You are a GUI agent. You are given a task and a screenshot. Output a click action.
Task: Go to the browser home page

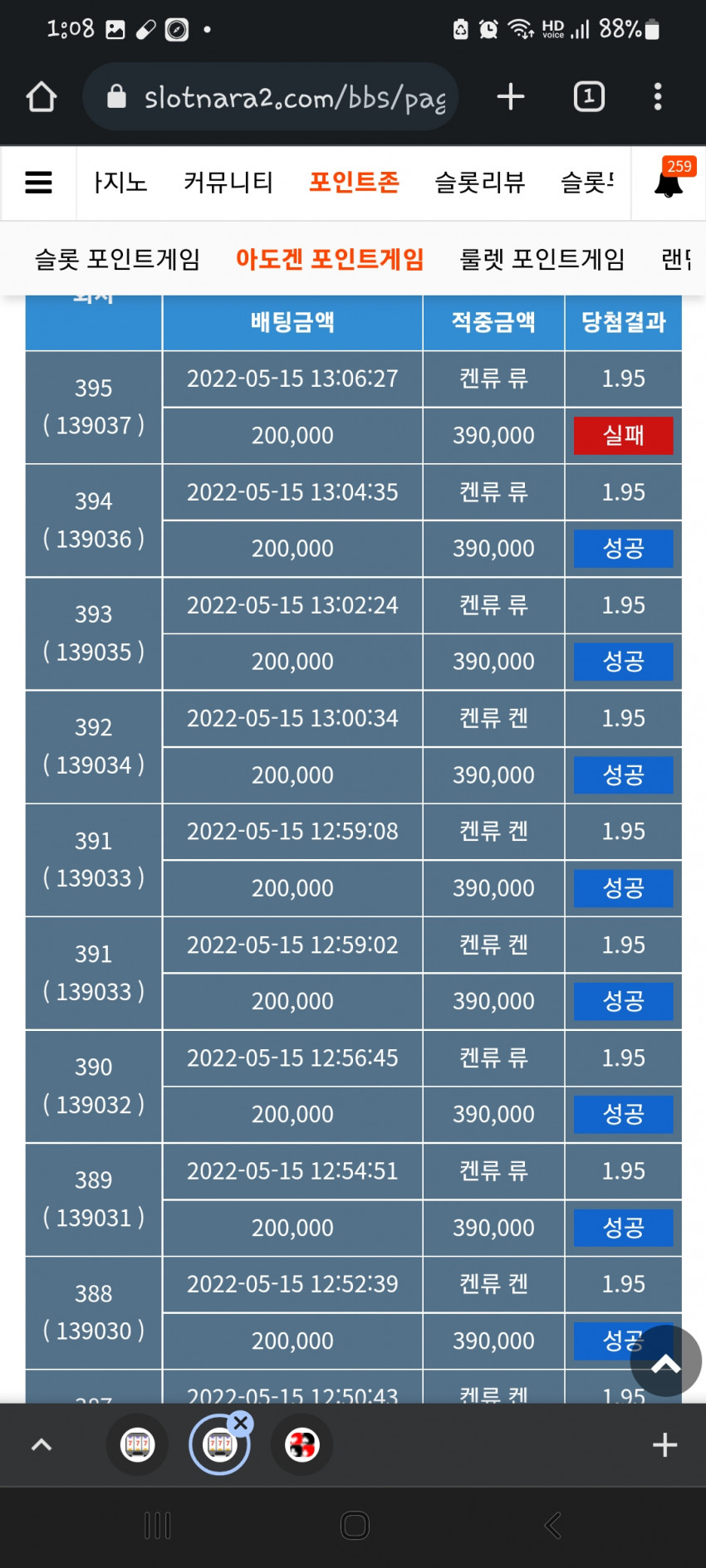[42, 97]
